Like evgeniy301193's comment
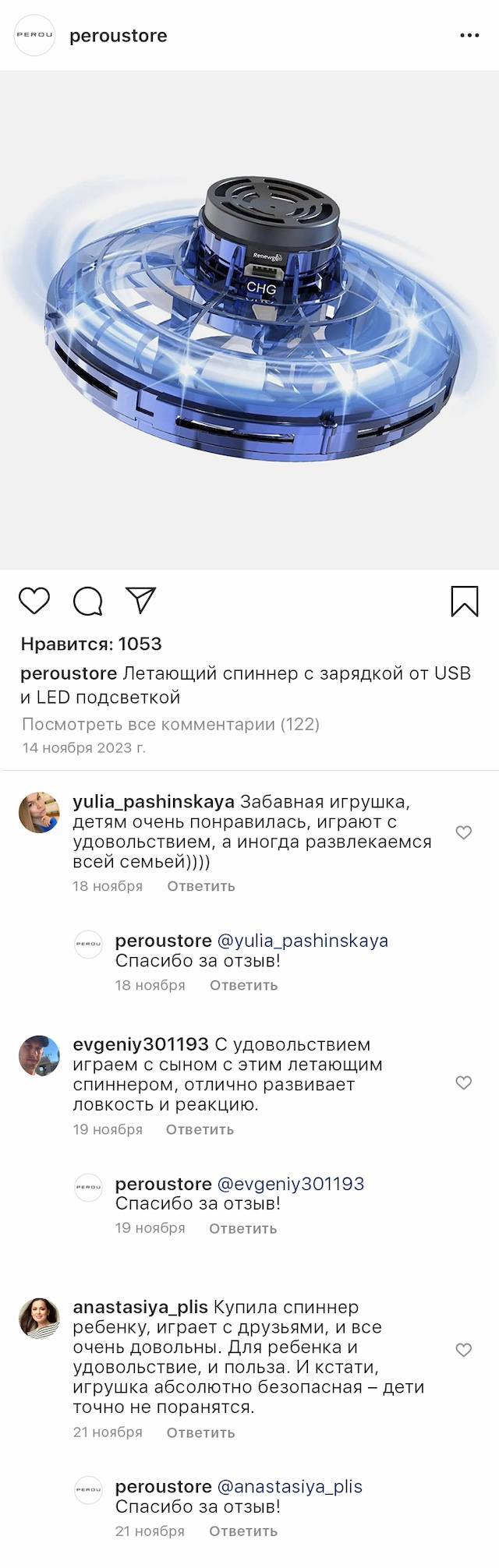The width and height of the screenshot is (499, 1568). (x=464, y=1082)
